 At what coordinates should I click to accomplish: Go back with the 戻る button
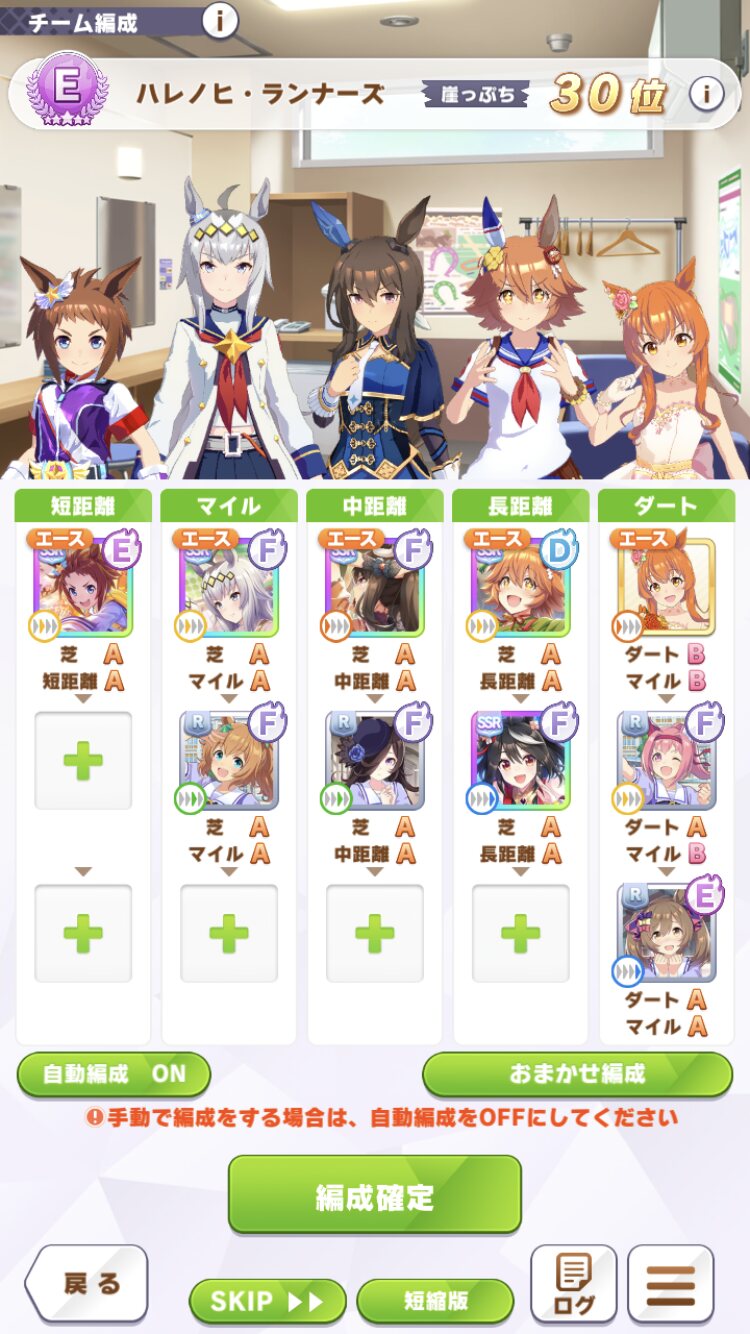click(x=87, y=1283)
